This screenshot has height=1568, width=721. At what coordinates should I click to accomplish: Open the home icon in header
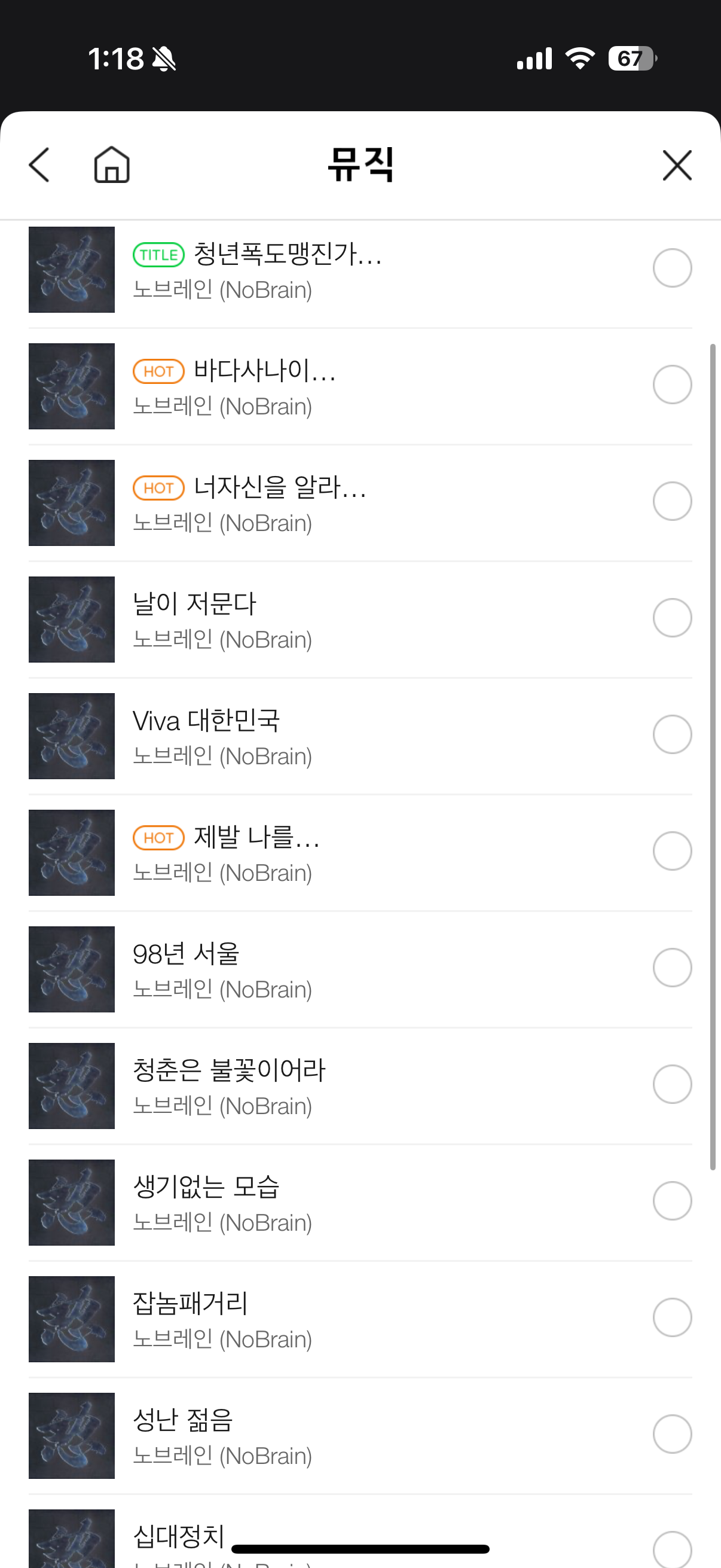(x=112, y=165)
